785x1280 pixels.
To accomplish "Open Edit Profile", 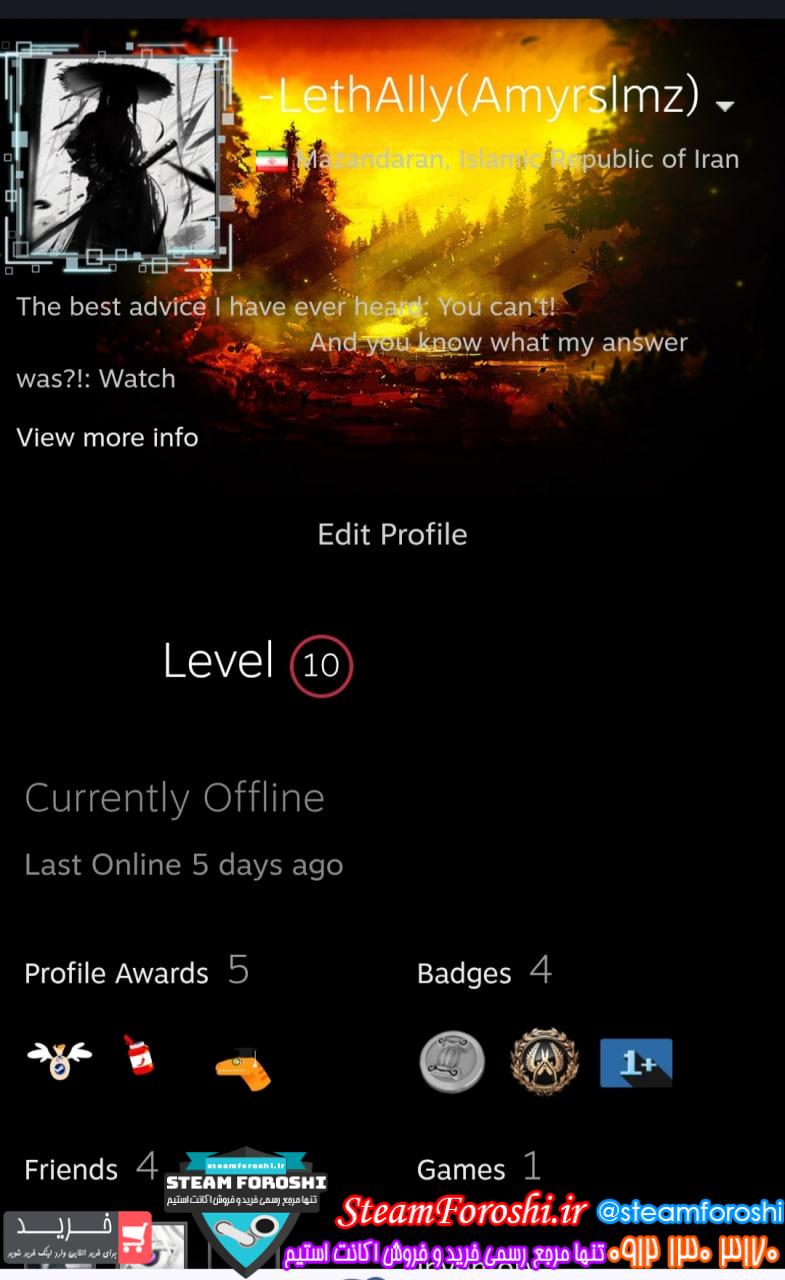I will coord(392,534).
